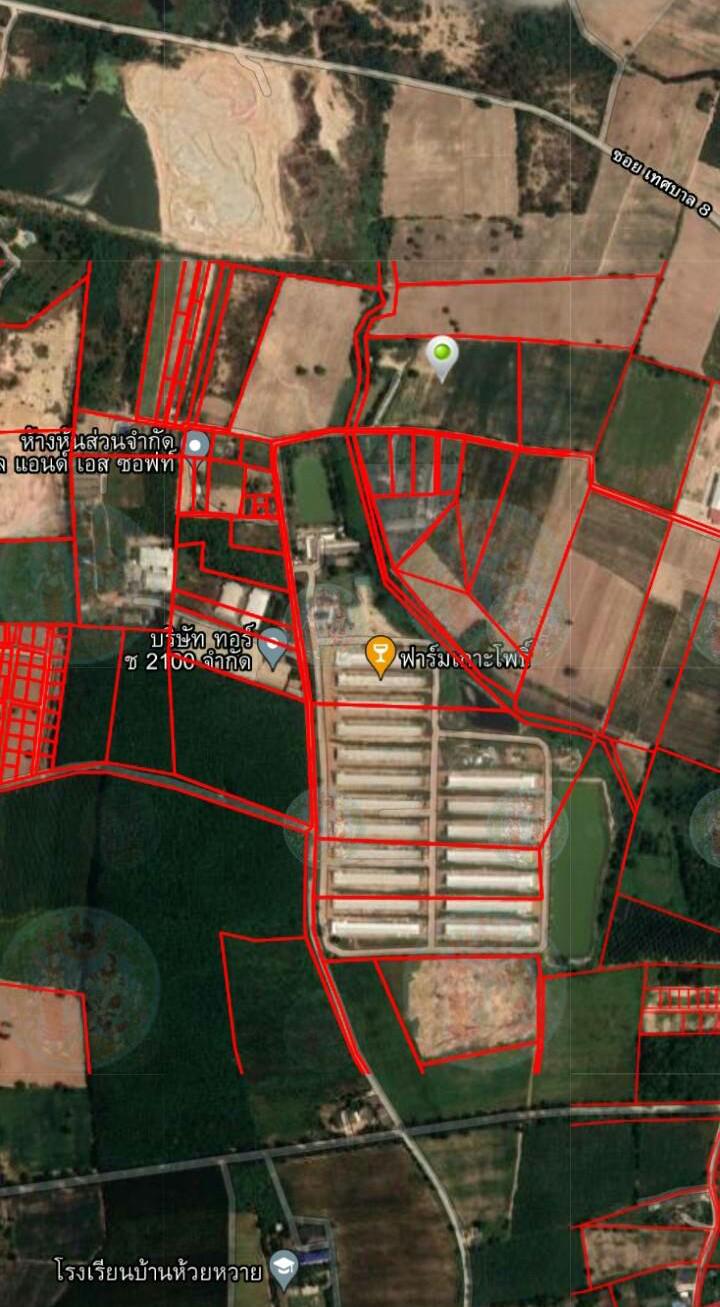The height and width of the screenshot is (1307, 720).
Task: Select the บริษัท ทอร์ช 2100 จำกัด map pin
Action: (273, 648)
